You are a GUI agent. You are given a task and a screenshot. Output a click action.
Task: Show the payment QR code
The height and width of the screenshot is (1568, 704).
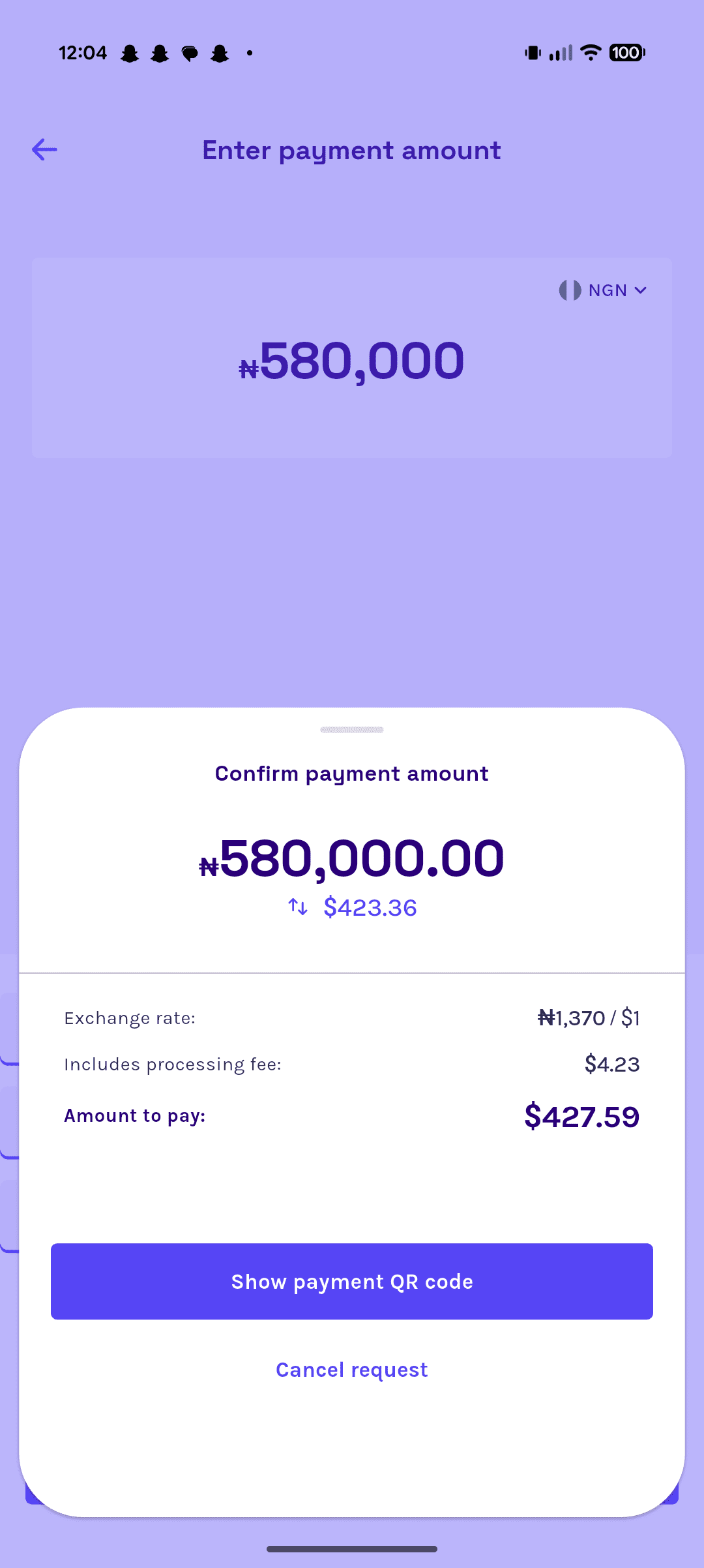tap(352, 1281)
